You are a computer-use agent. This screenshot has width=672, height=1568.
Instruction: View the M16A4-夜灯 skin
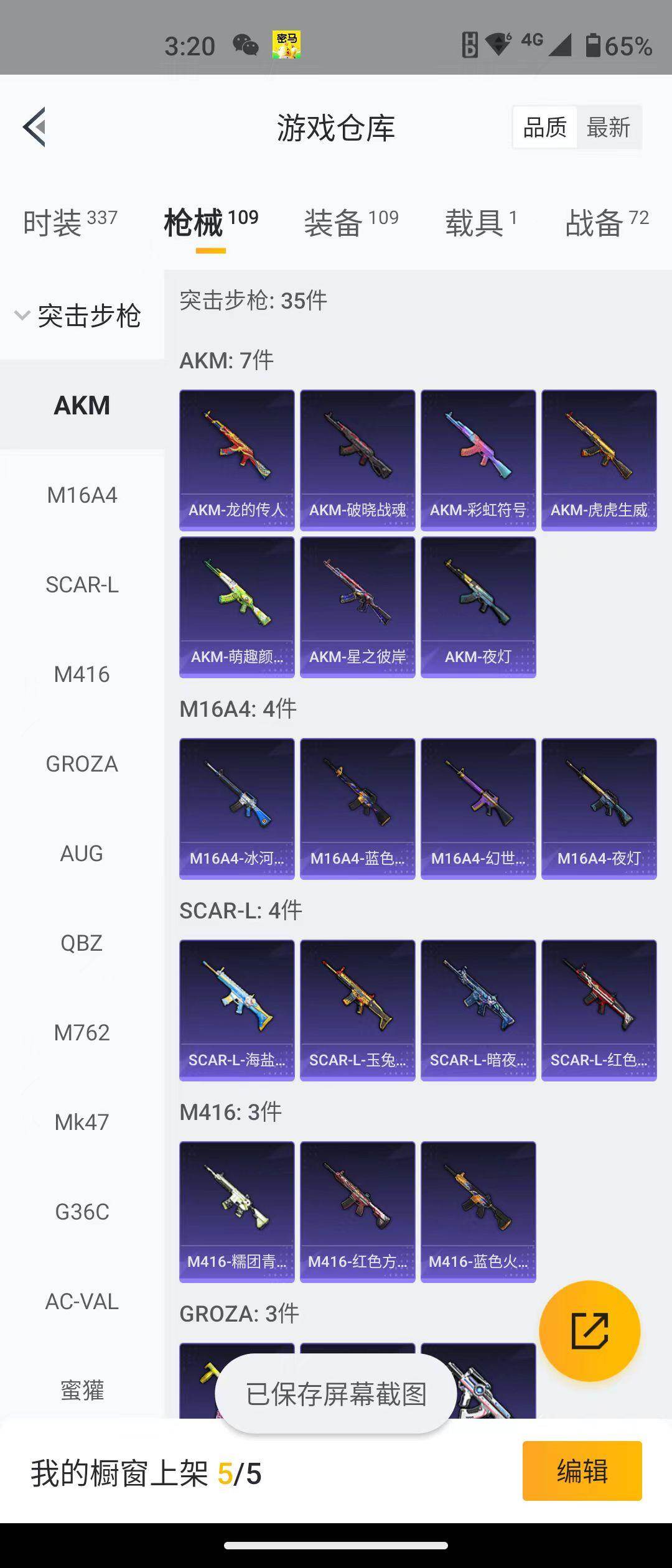click(x=599, y=809)
